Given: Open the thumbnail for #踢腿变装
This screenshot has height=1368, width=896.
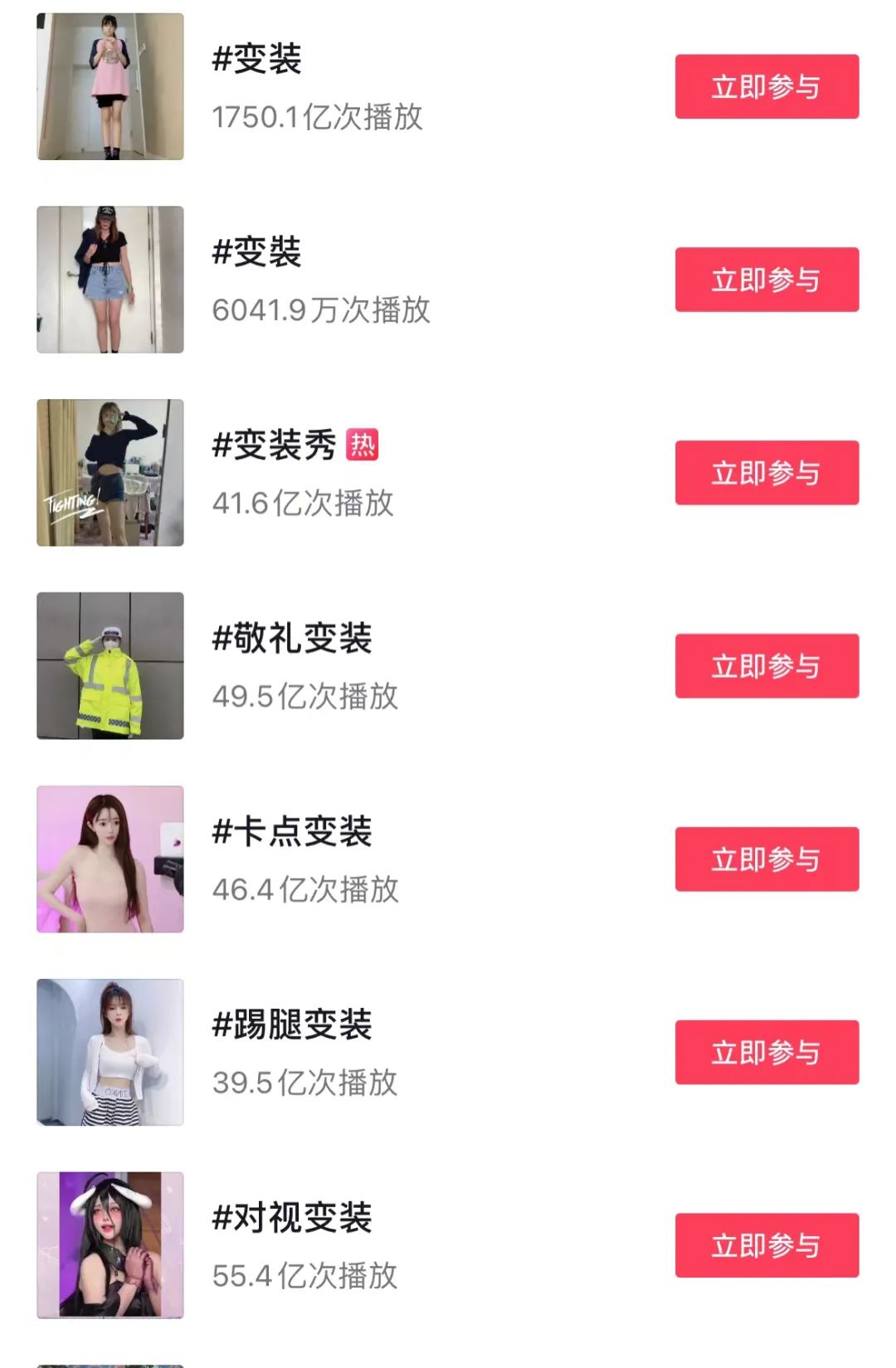Looking at the screenshot, I should pyautogui.click(x=110, y=1052).
